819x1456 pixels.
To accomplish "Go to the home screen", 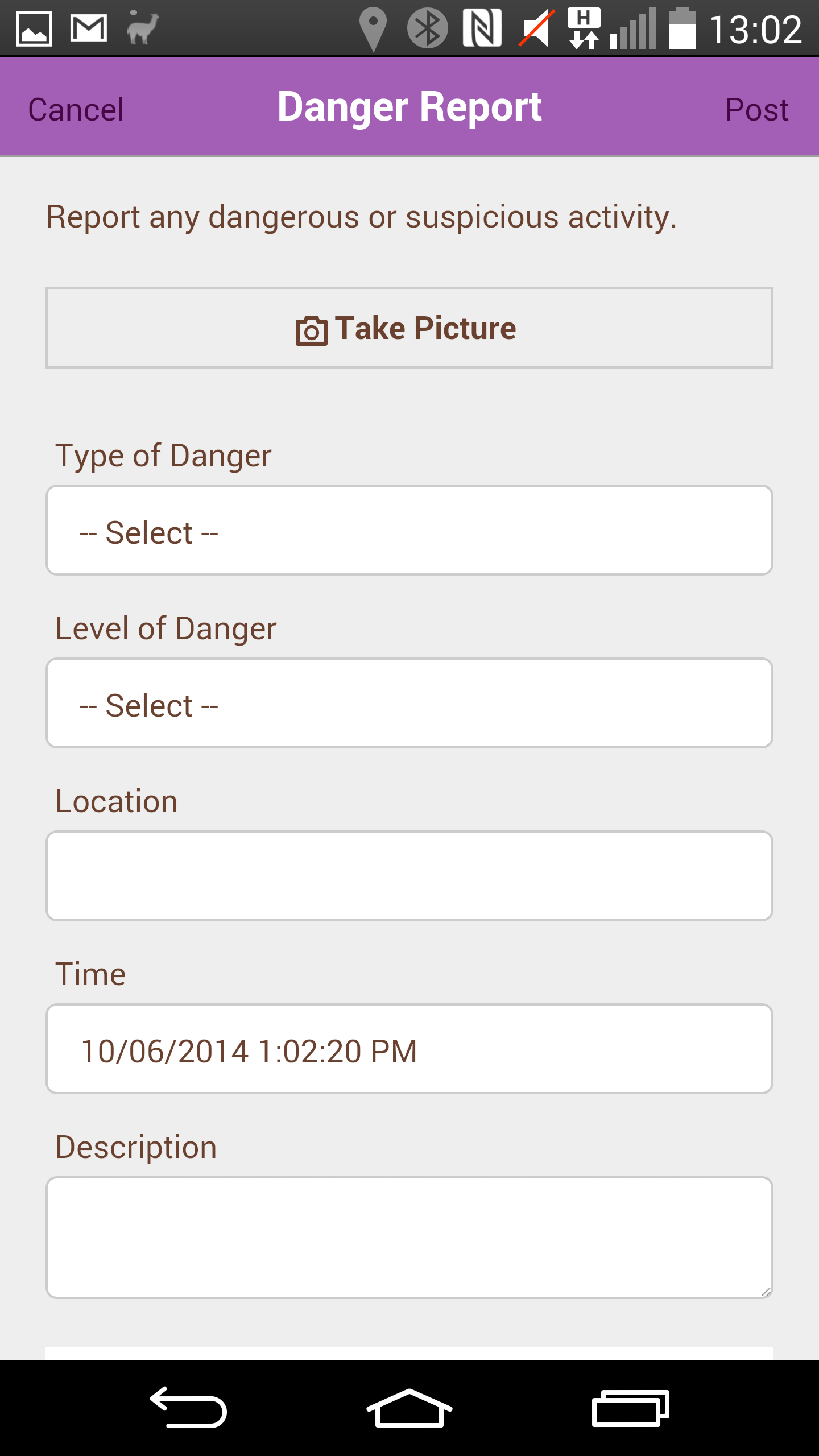I will point(409,1408).
